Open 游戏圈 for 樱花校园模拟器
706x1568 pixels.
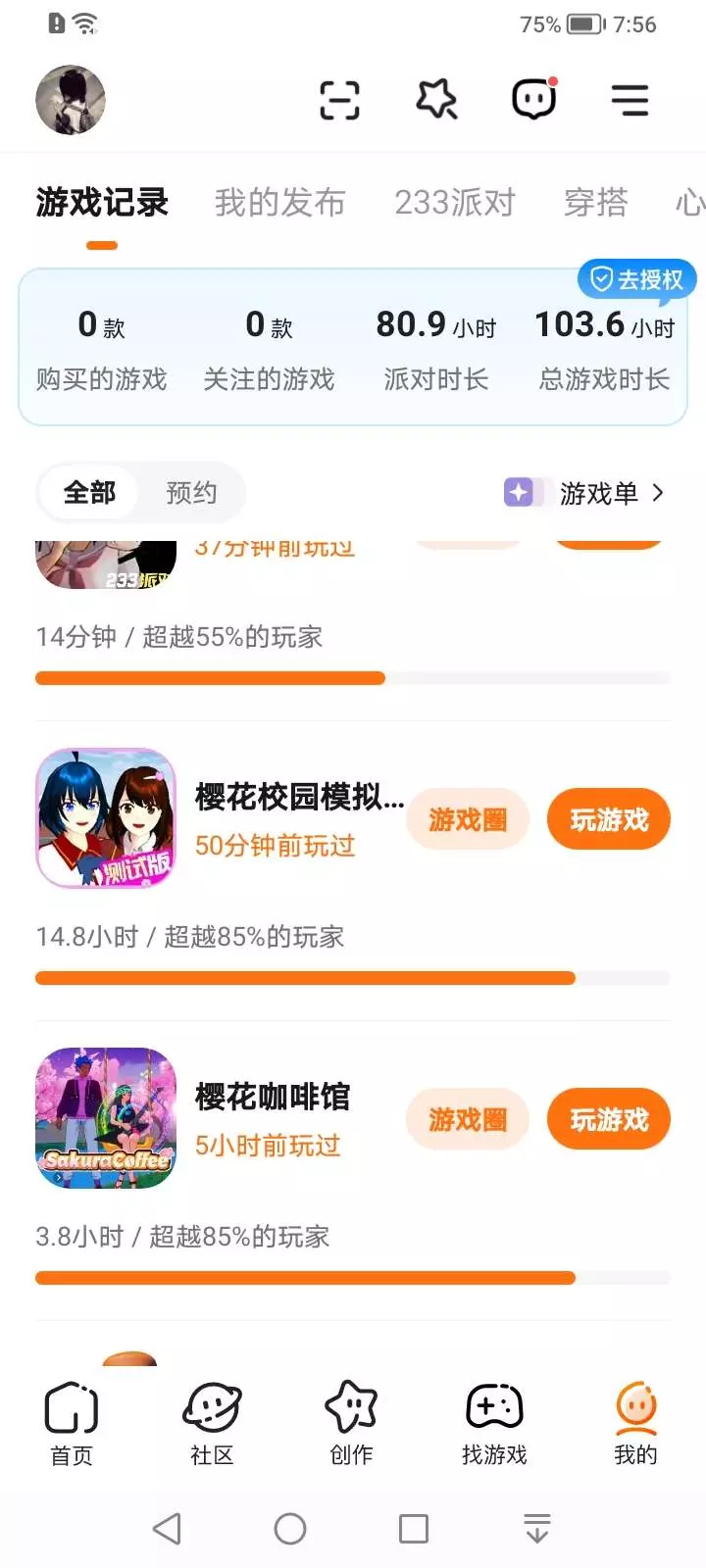(x=468, y=819)
